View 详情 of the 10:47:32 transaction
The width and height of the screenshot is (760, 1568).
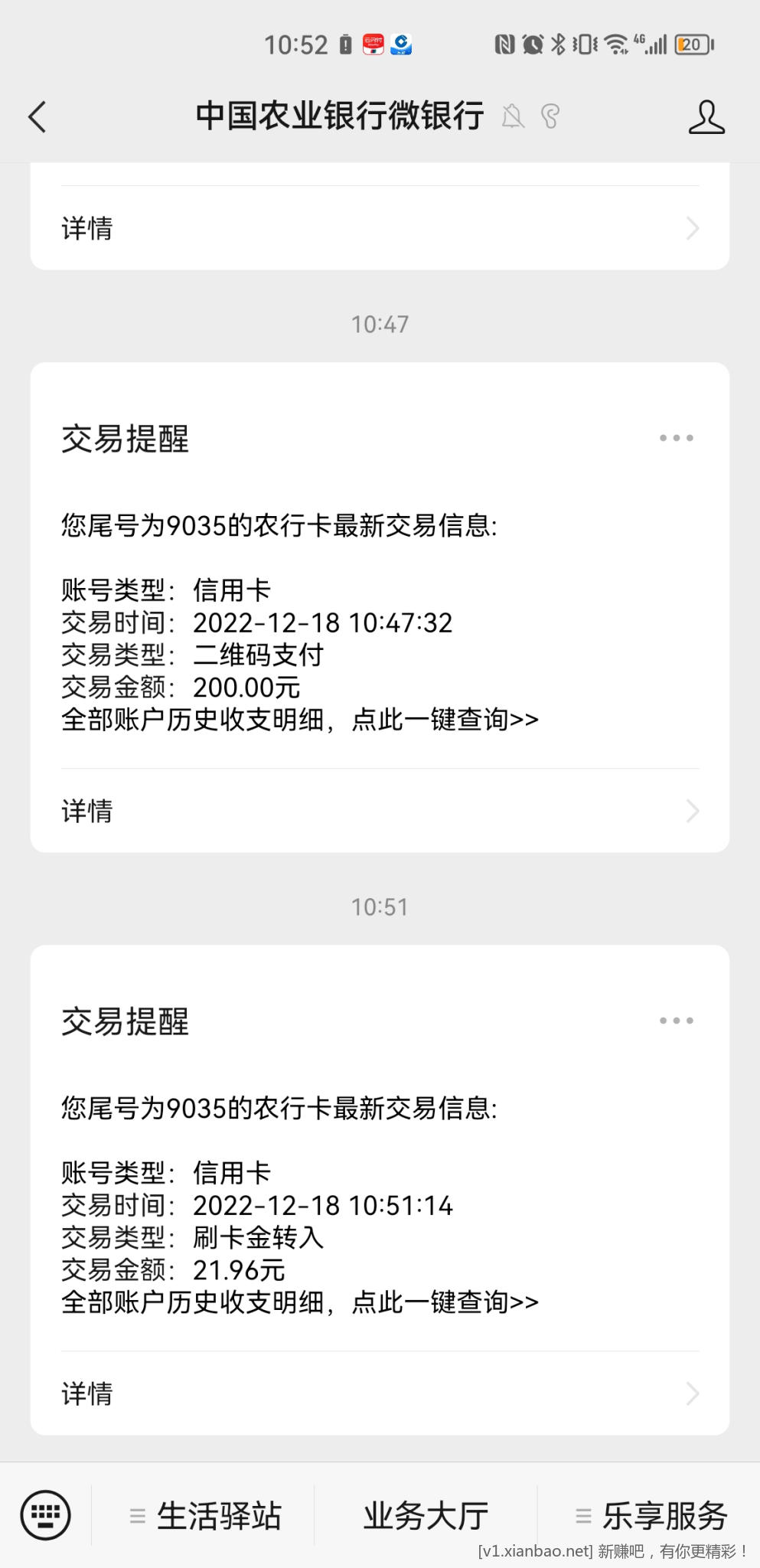pyautogui.click(x=380, y=811)
